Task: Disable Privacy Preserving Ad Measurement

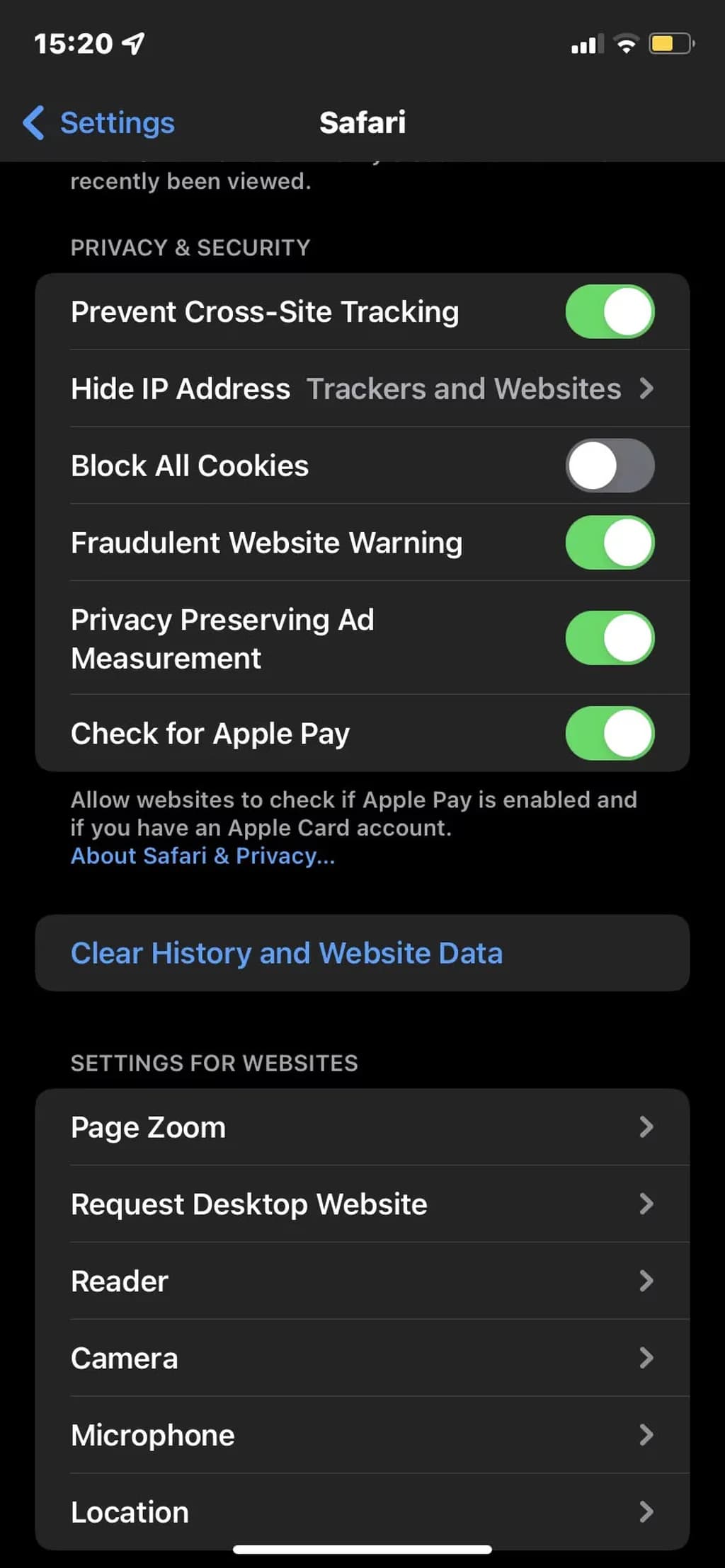Action: [610, 638]
